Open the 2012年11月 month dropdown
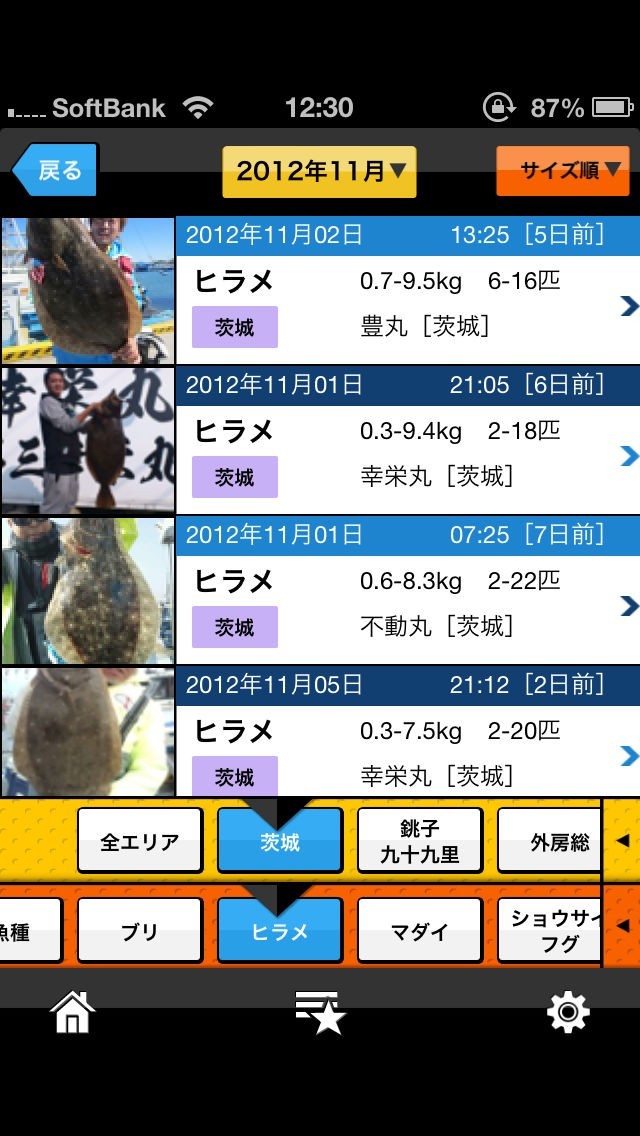Image resolution: width=640 pixels, height=1136 pixels. [319, 171]
